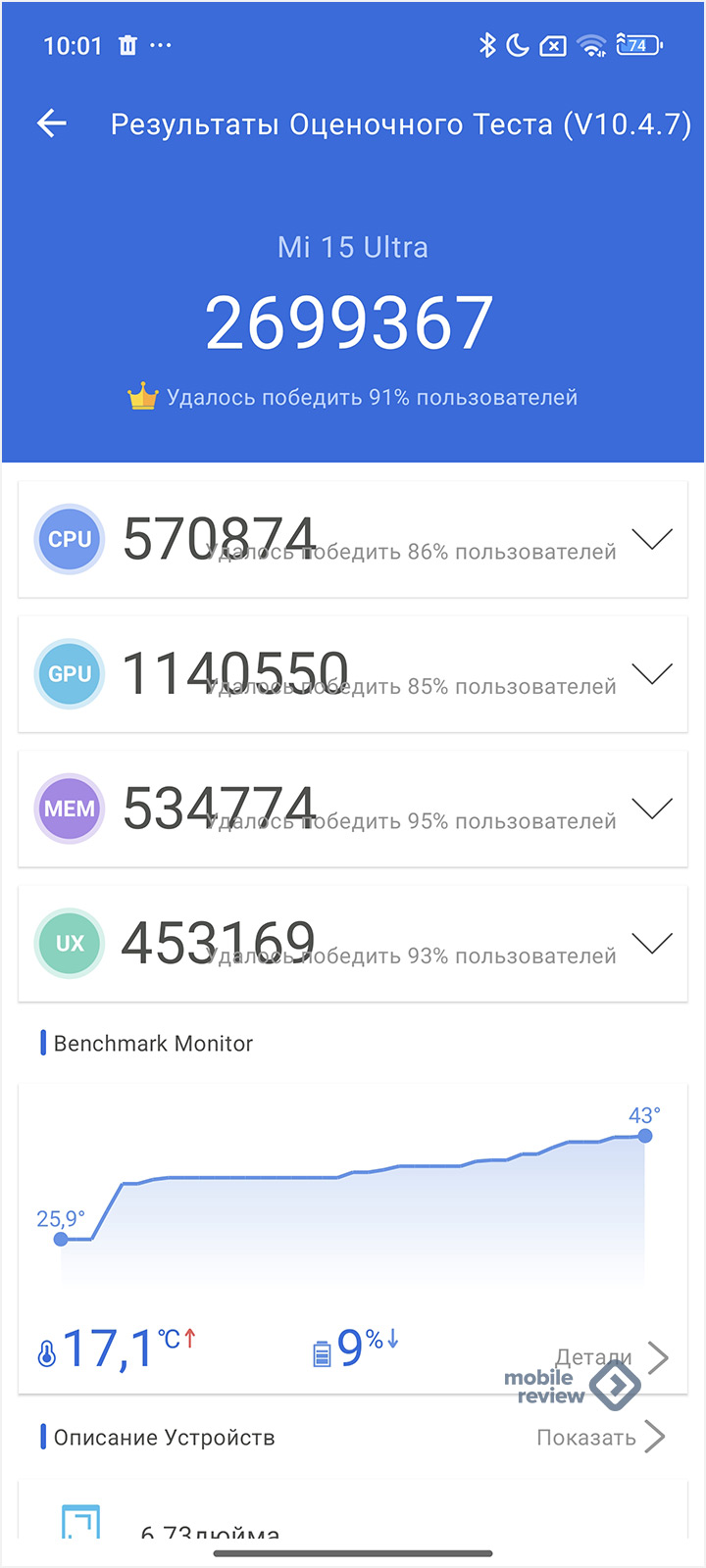706x1568 pixels.
Task: Expand the CPU score details
Action: click(652, 539)
